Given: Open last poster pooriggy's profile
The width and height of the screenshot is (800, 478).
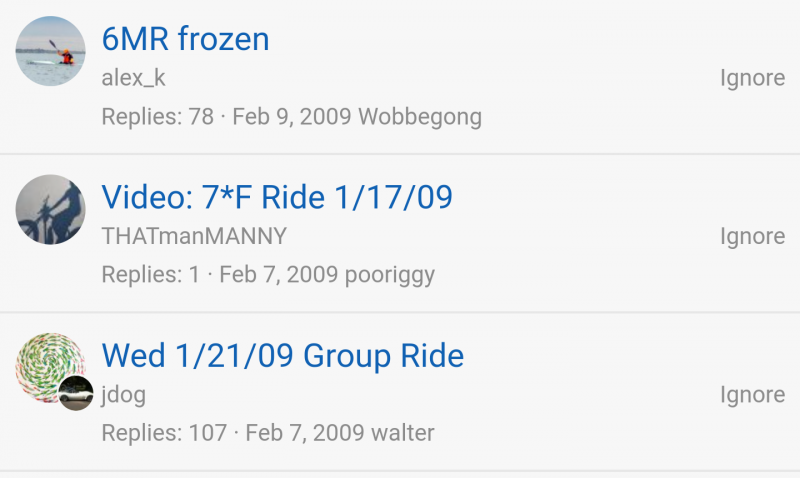Looking at the screenshot, I should pyautogui.click(x=388, y=275).
